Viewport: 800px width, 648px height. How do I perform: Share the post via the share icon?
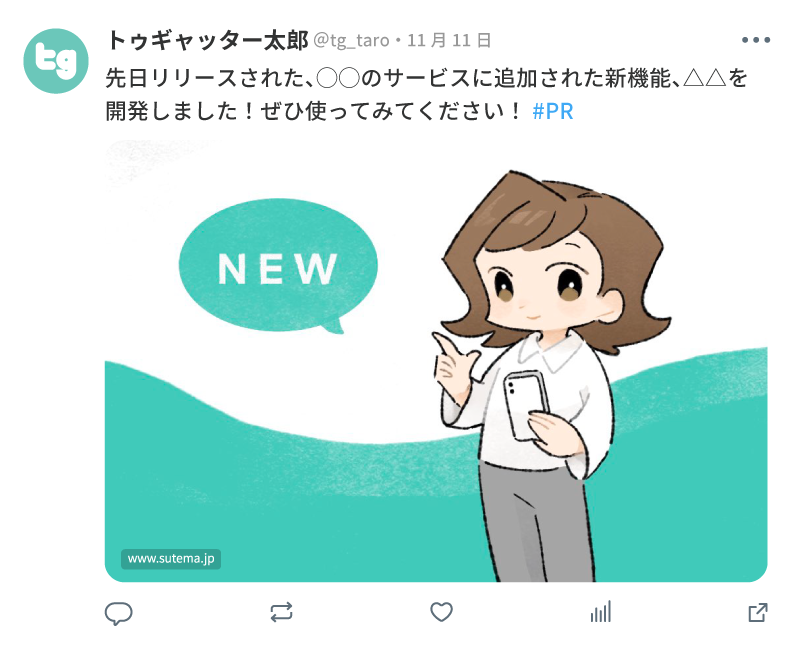[x=758, y=612]
